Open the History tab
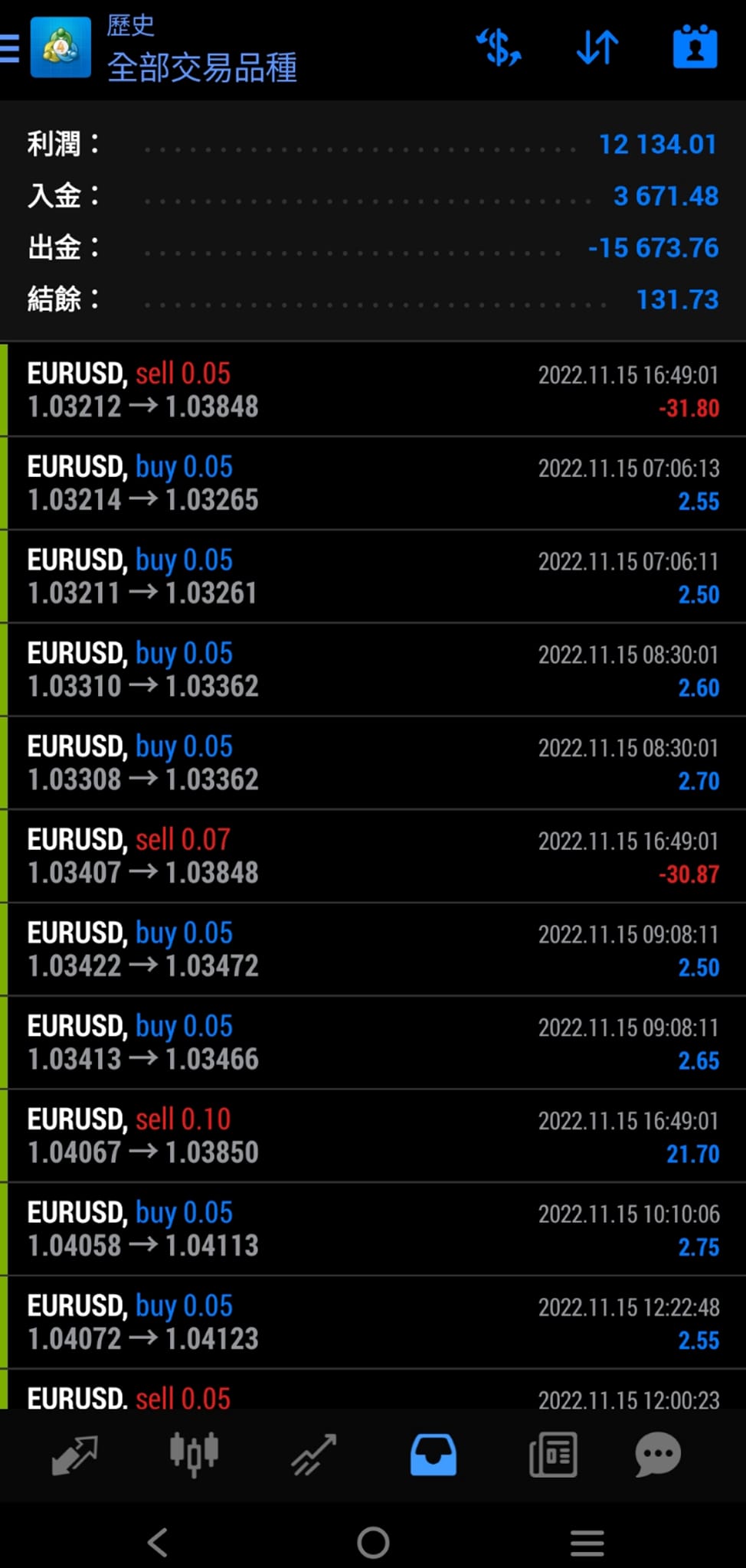Screen dimensions: 746x1568 coord(434,1455)
